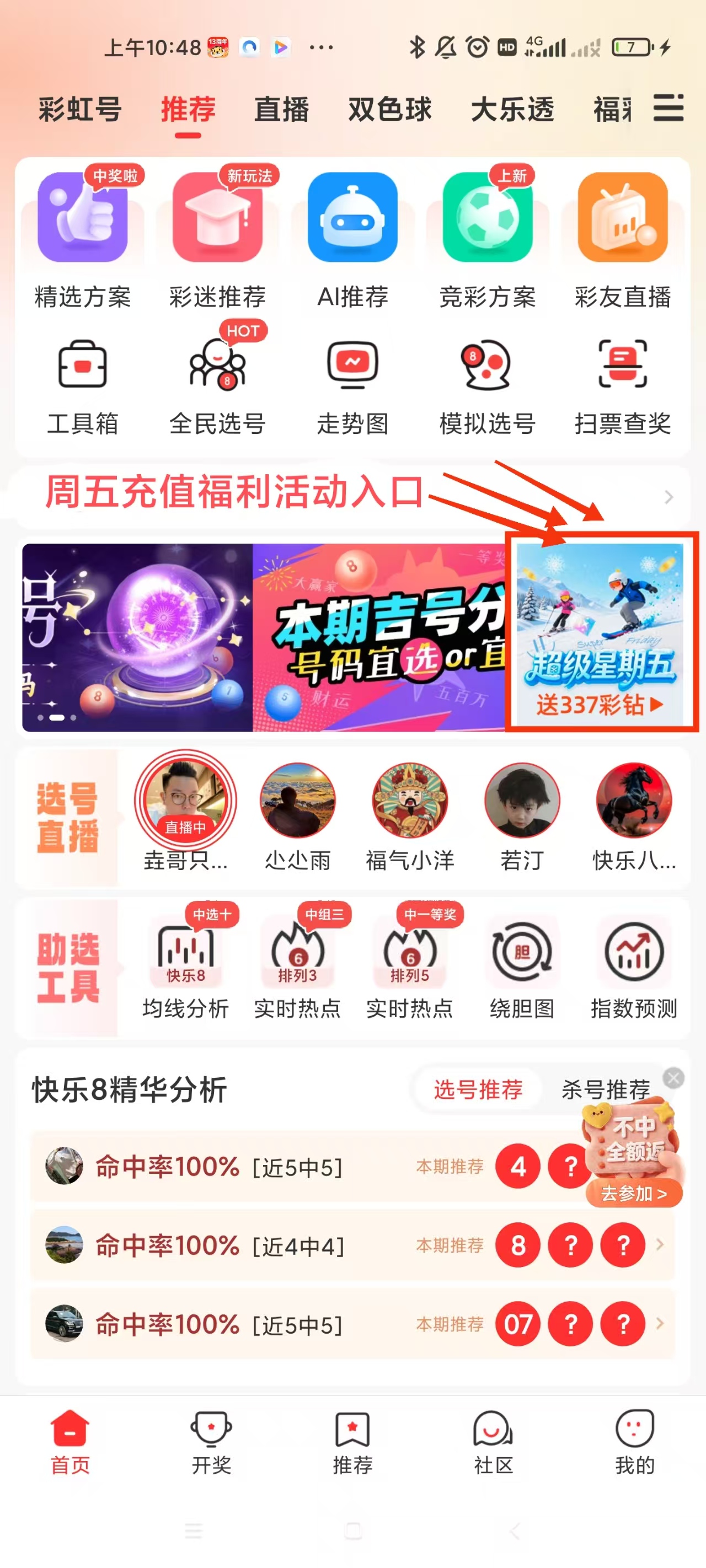Switch to 杀号推荐 in 快乐8精华分析

pyautogui.click(x=605, y=1089)
